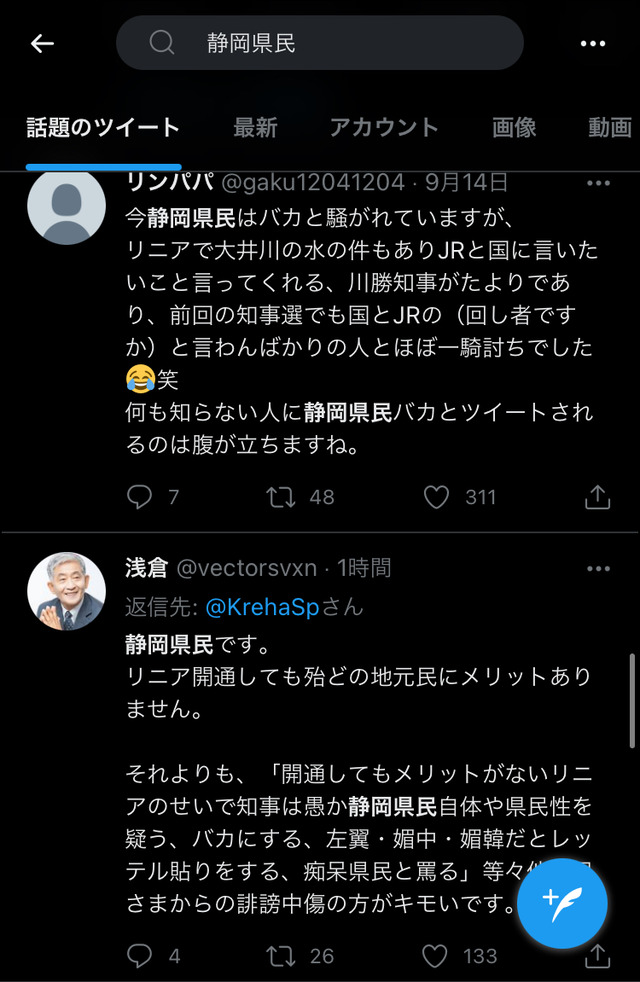Open the search overflow menu

pos(593,43)
